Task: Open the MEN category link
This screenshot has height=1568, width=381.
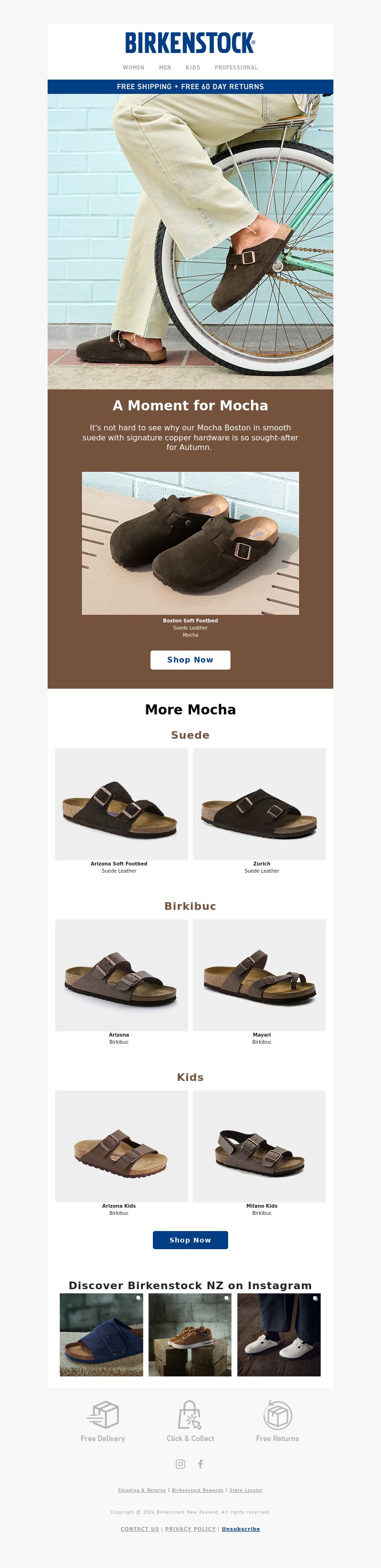Action: [165, 68]
